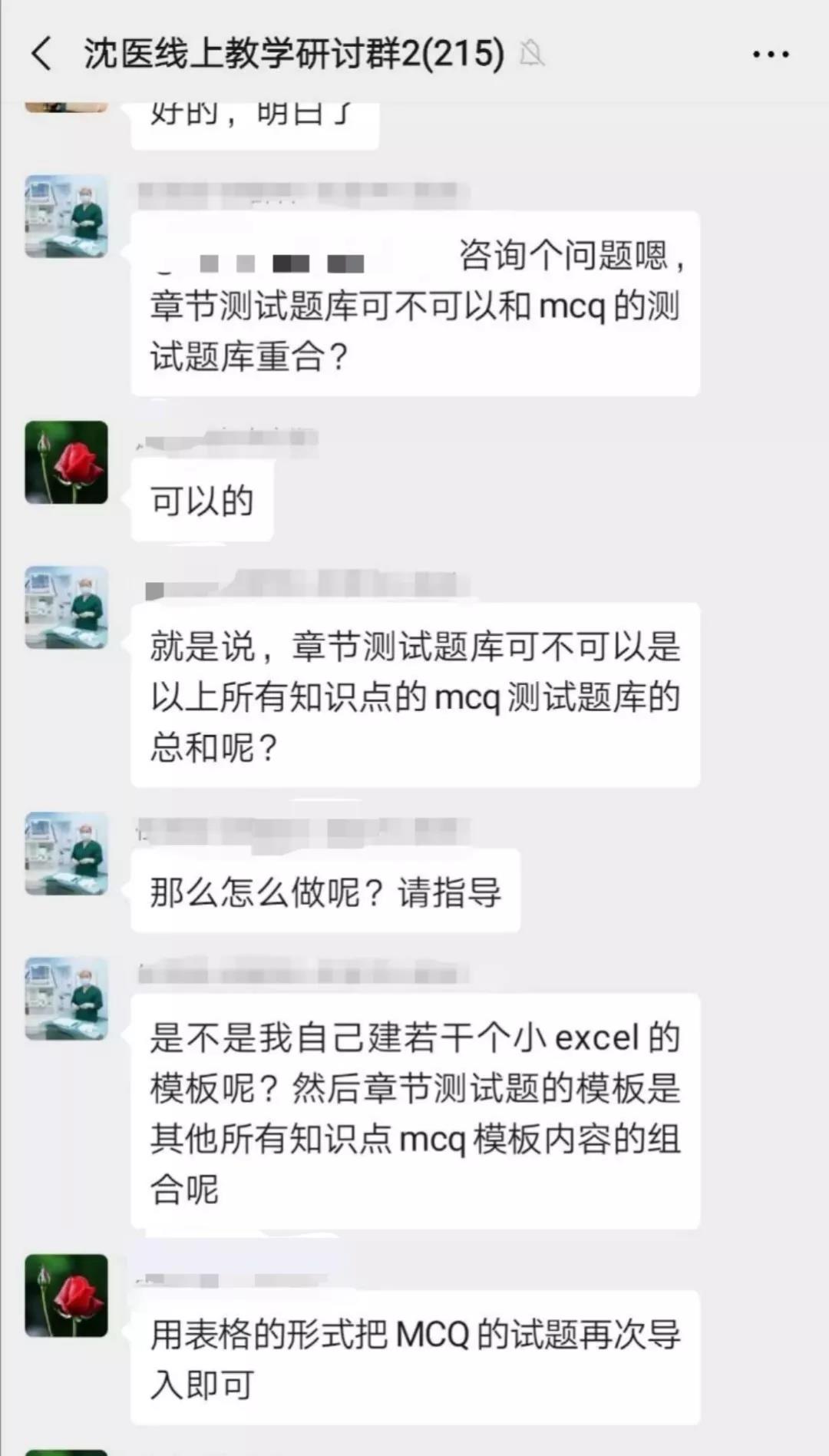Tap the surgeon avatar beside 那么怎么做呢
The height and width of the screenshot is (1456, 829).
(67, 853)
